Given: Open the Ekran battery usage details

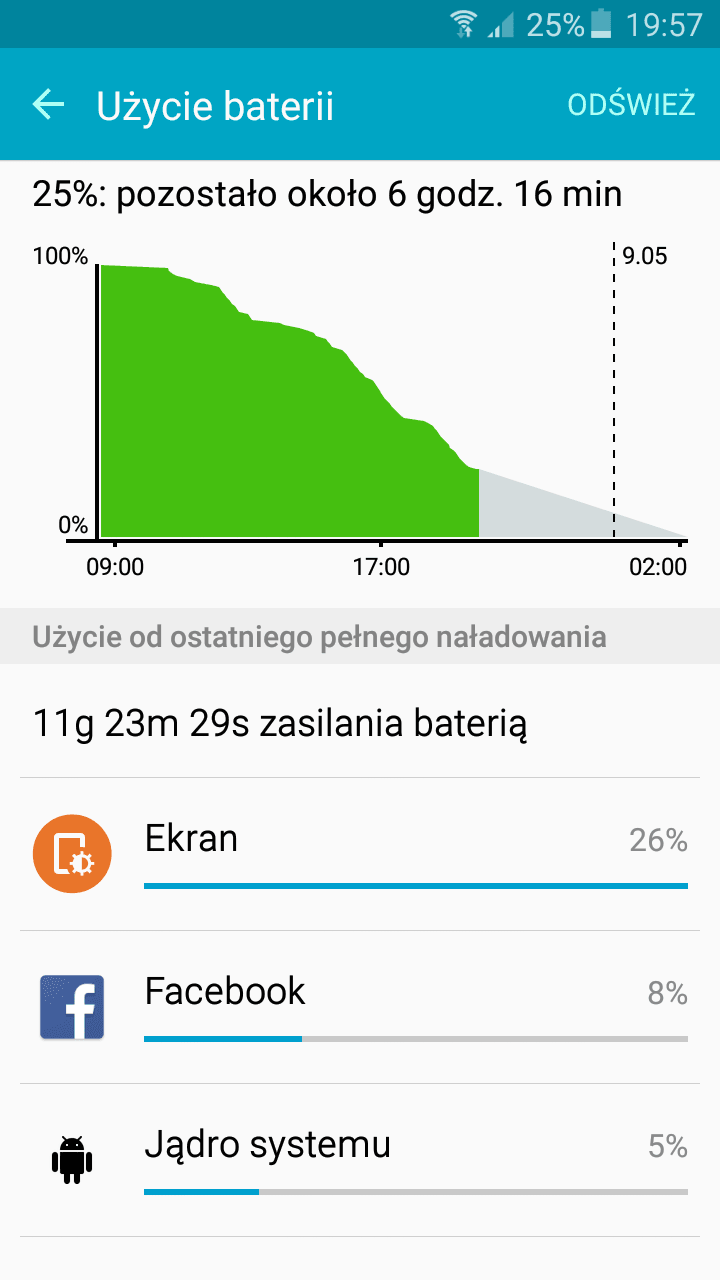Looking at the screenshot, I should click(360, 854).
